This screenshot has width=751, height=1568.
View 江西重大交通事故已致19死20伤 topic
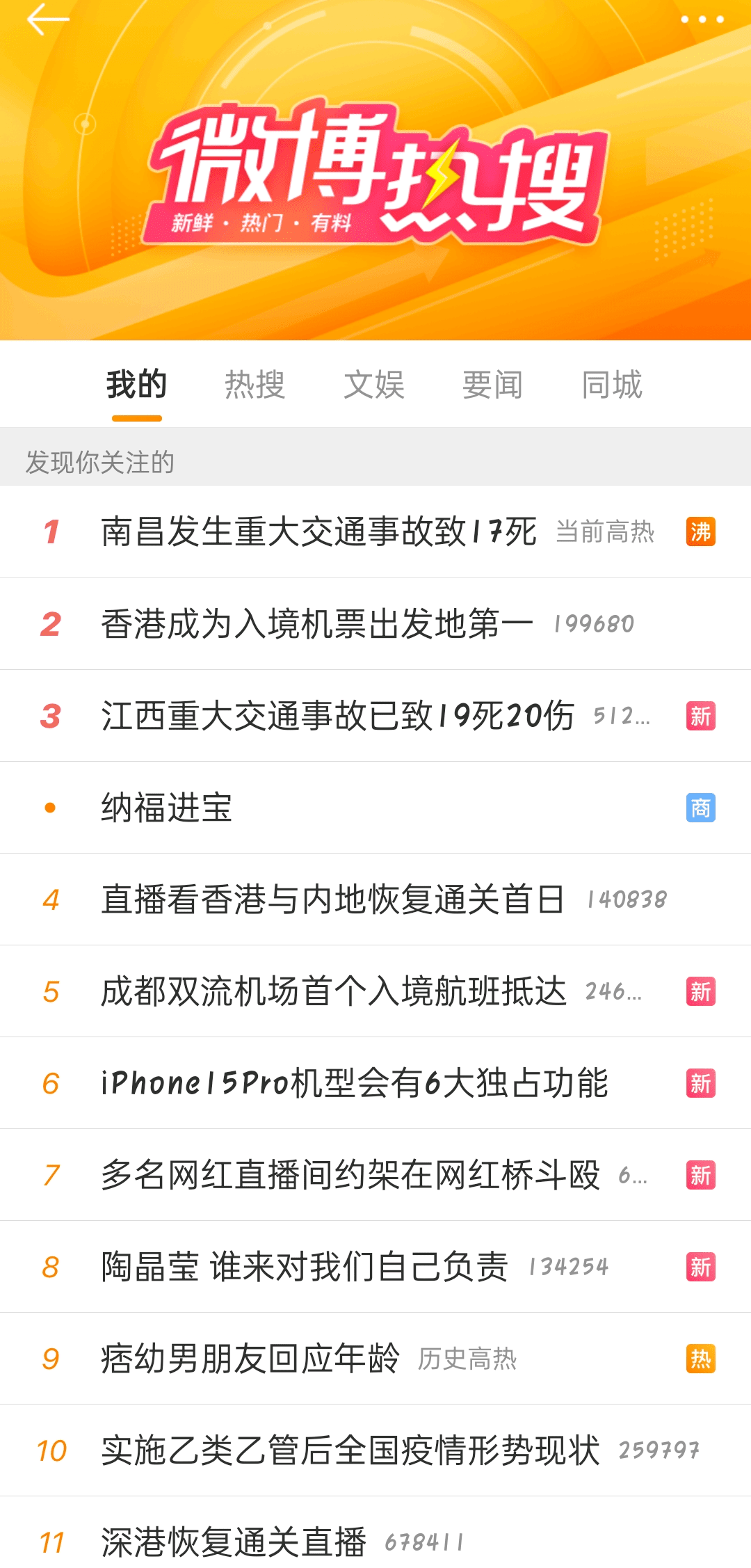click(x=338, y=716)
